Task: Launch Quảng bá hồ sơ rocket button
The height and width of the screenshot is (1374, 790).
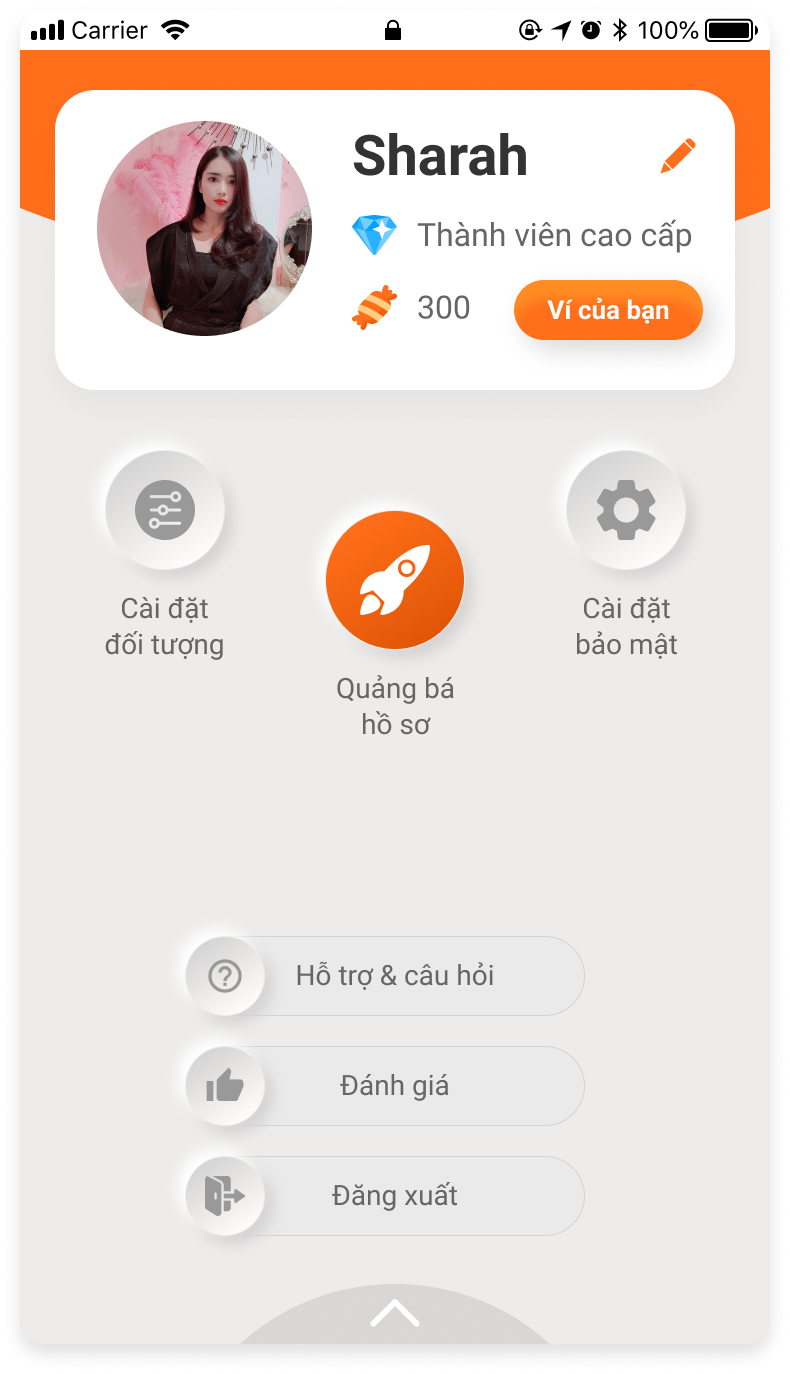Action: 395,580
